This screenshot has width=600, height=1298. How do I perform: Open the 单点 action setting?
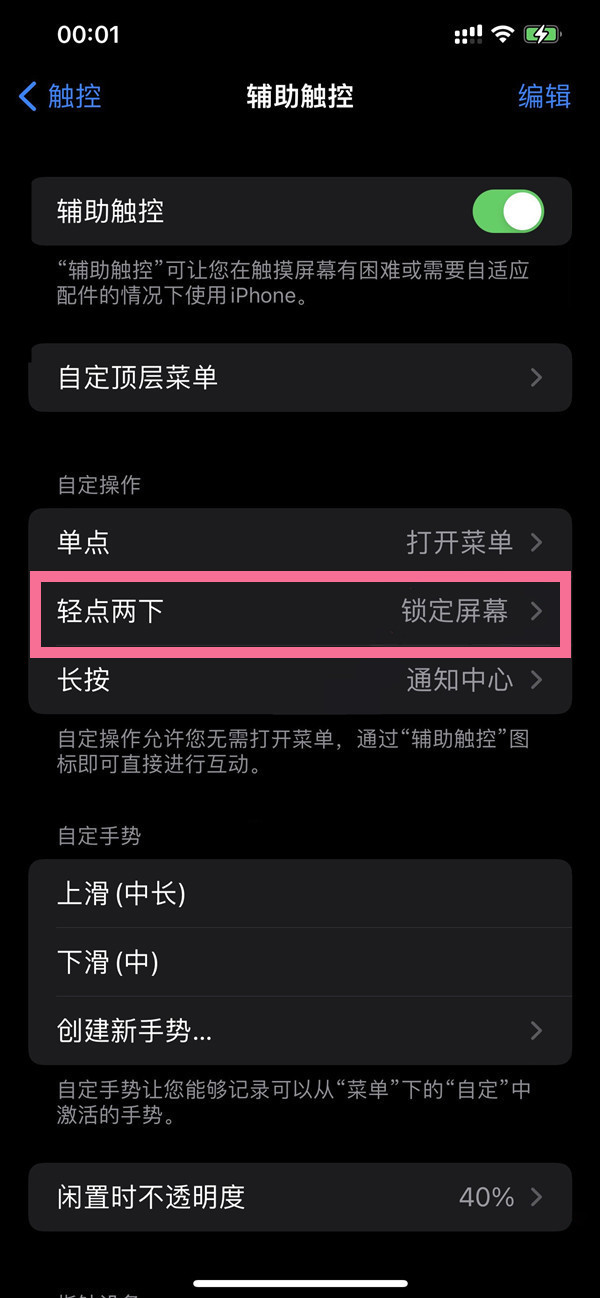click(x=300, y=543)
